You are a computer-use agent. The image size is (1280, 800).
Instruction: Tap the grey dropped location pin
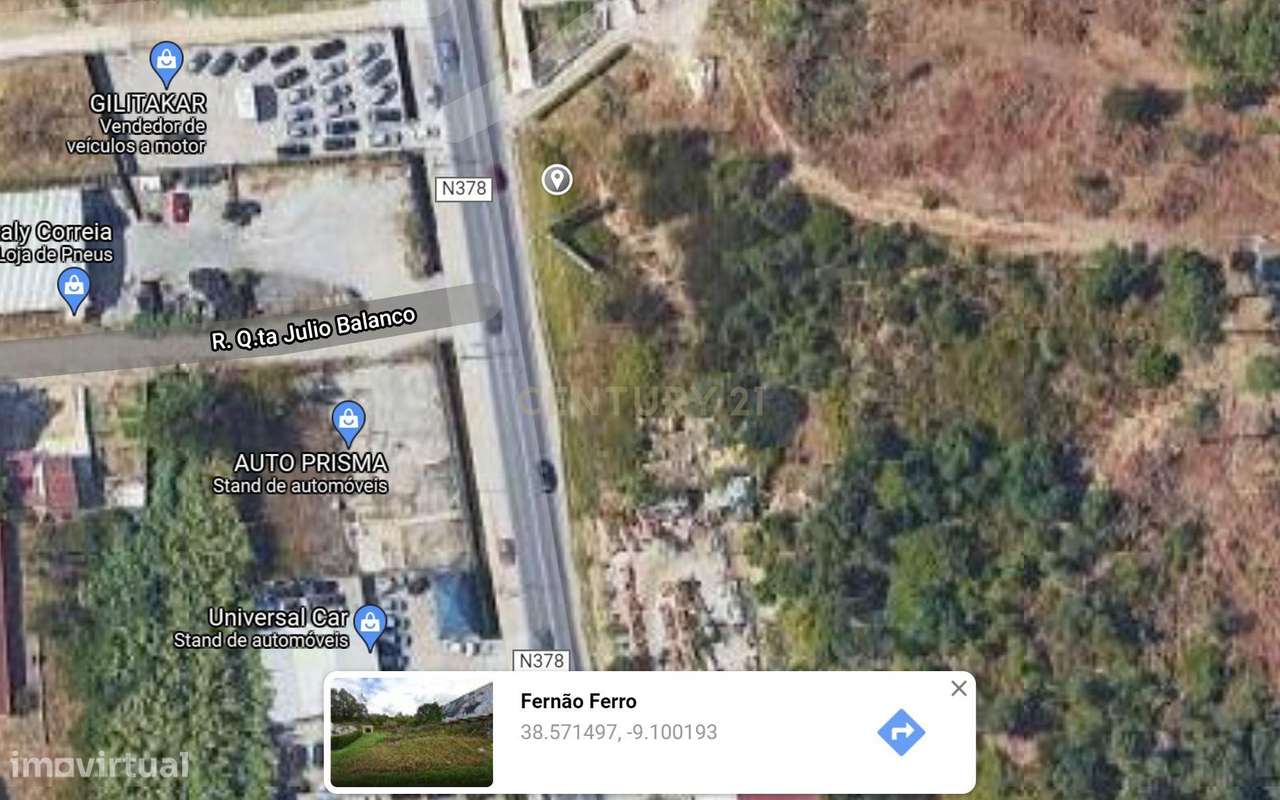pyautogui.click(x=557, y=180)
